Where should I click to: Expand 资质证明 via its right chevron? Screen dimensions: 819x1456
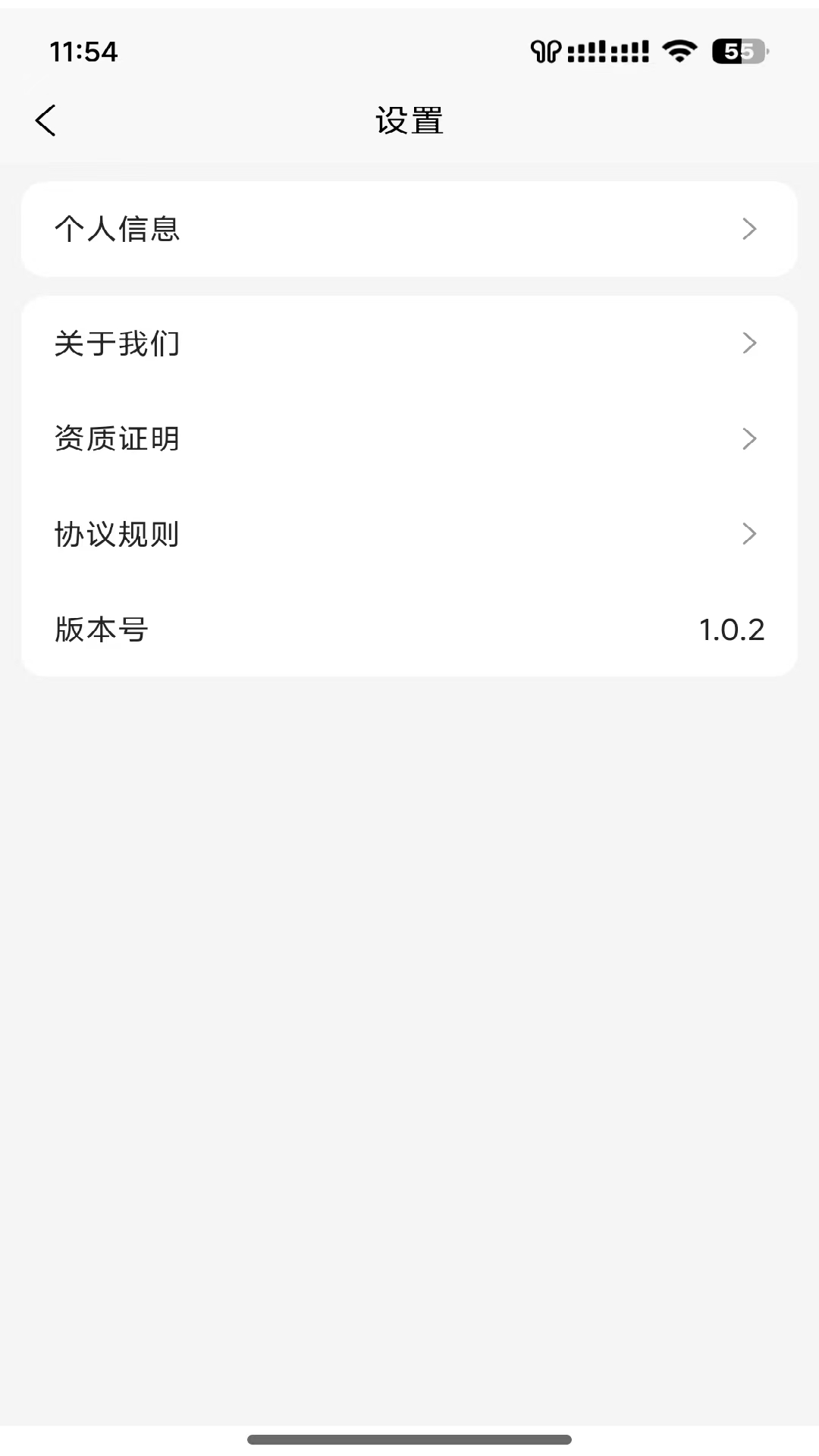click(749, 438)
